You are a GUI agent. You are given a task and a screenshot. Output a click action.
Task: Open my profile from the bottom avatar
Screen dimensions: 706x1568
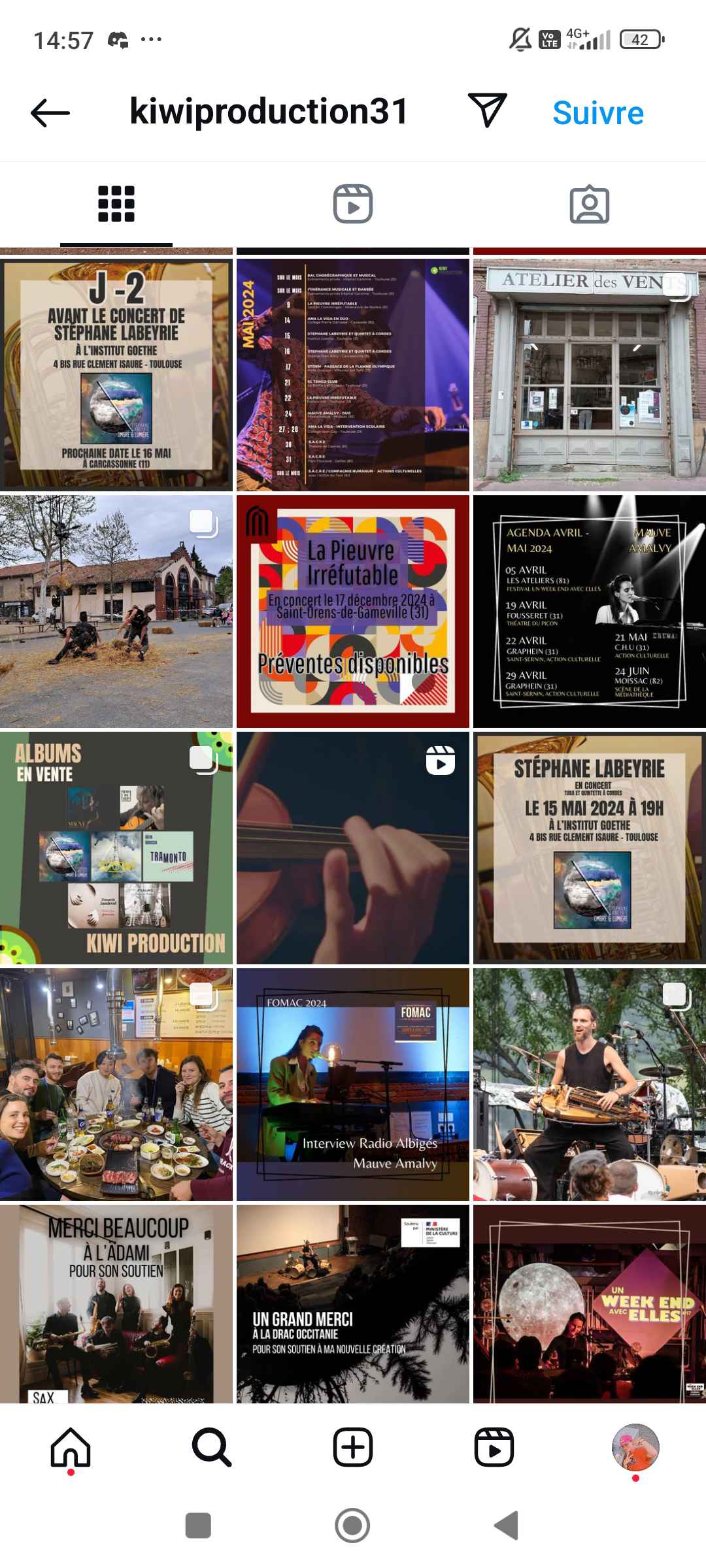[635, 1448]
